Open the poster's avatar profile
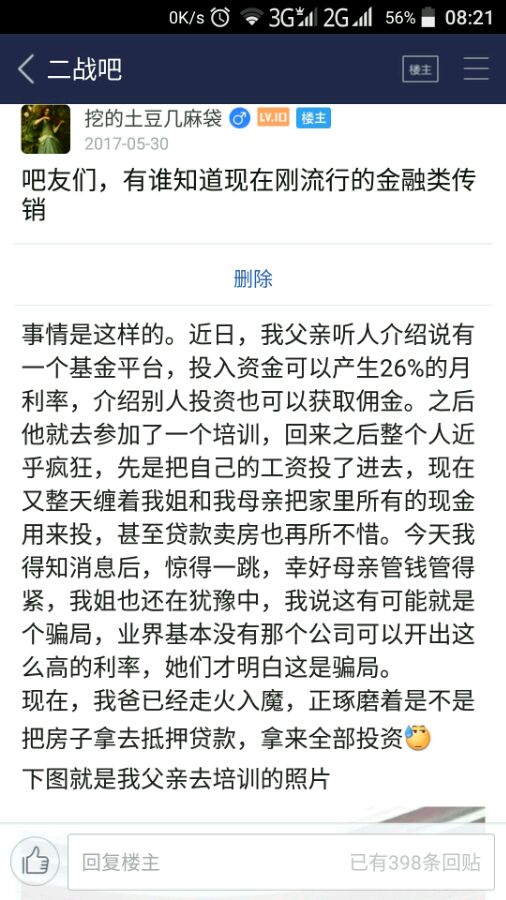Screen dimensions: 506x900 tap(45, 129)
